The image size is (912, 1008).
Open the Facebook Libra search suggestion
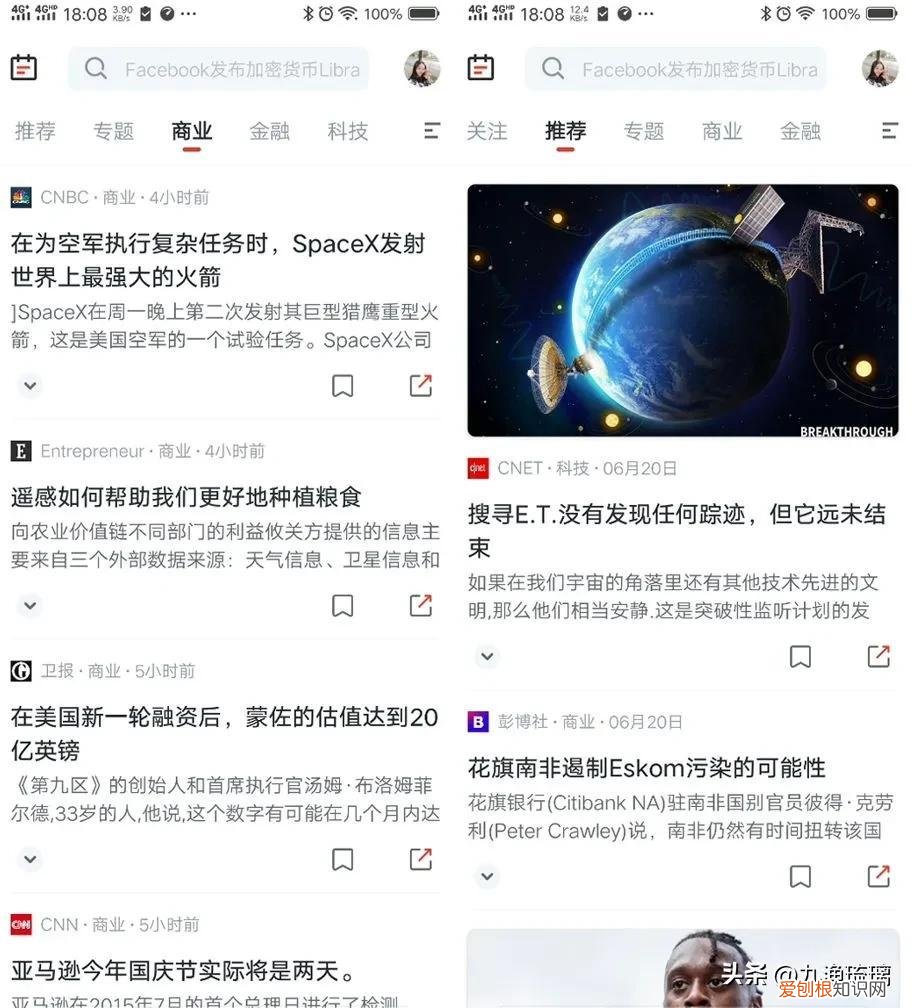243,68
